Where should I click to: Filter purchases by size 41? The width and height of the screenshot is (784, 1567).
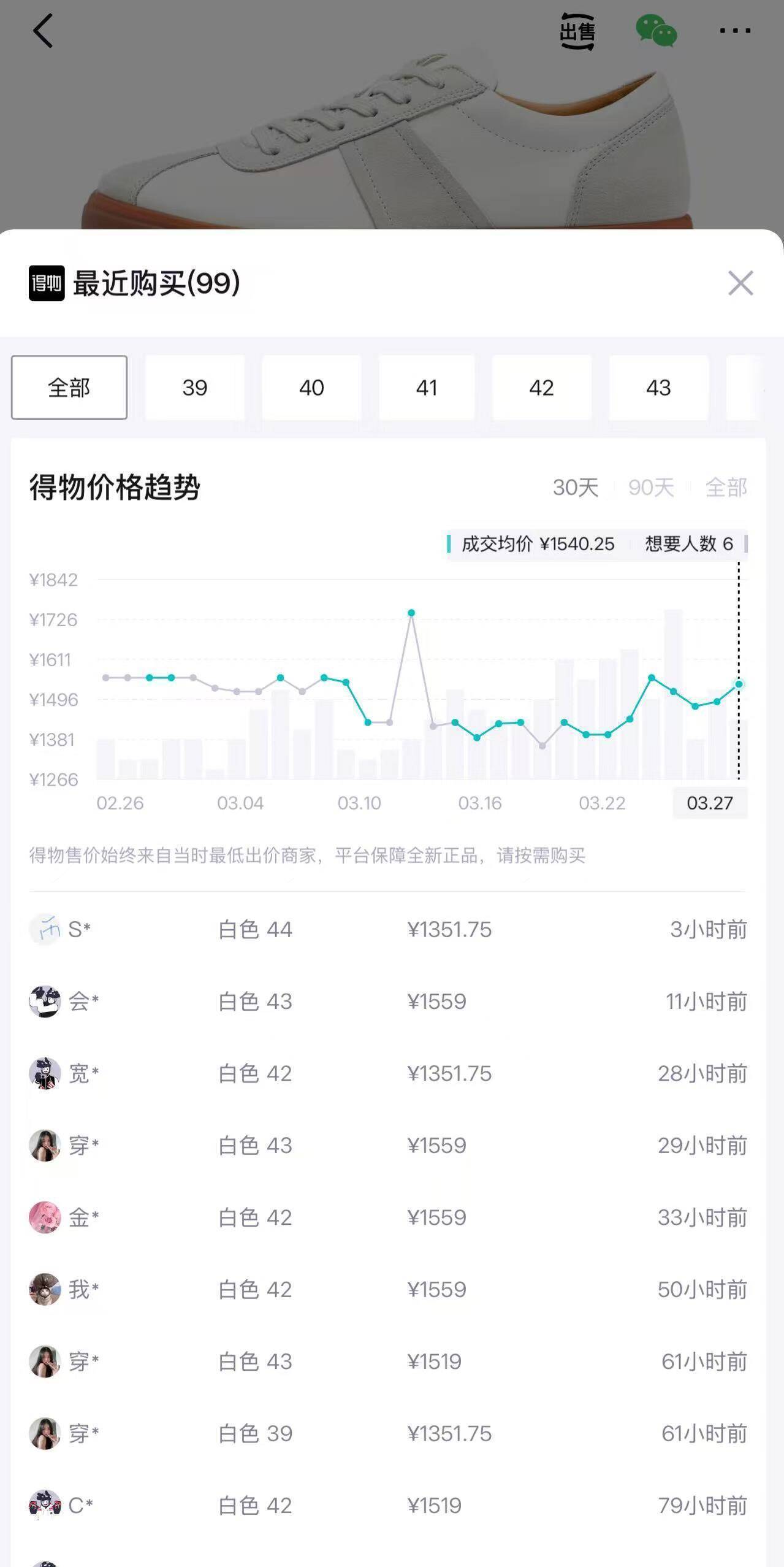point(427,388)
